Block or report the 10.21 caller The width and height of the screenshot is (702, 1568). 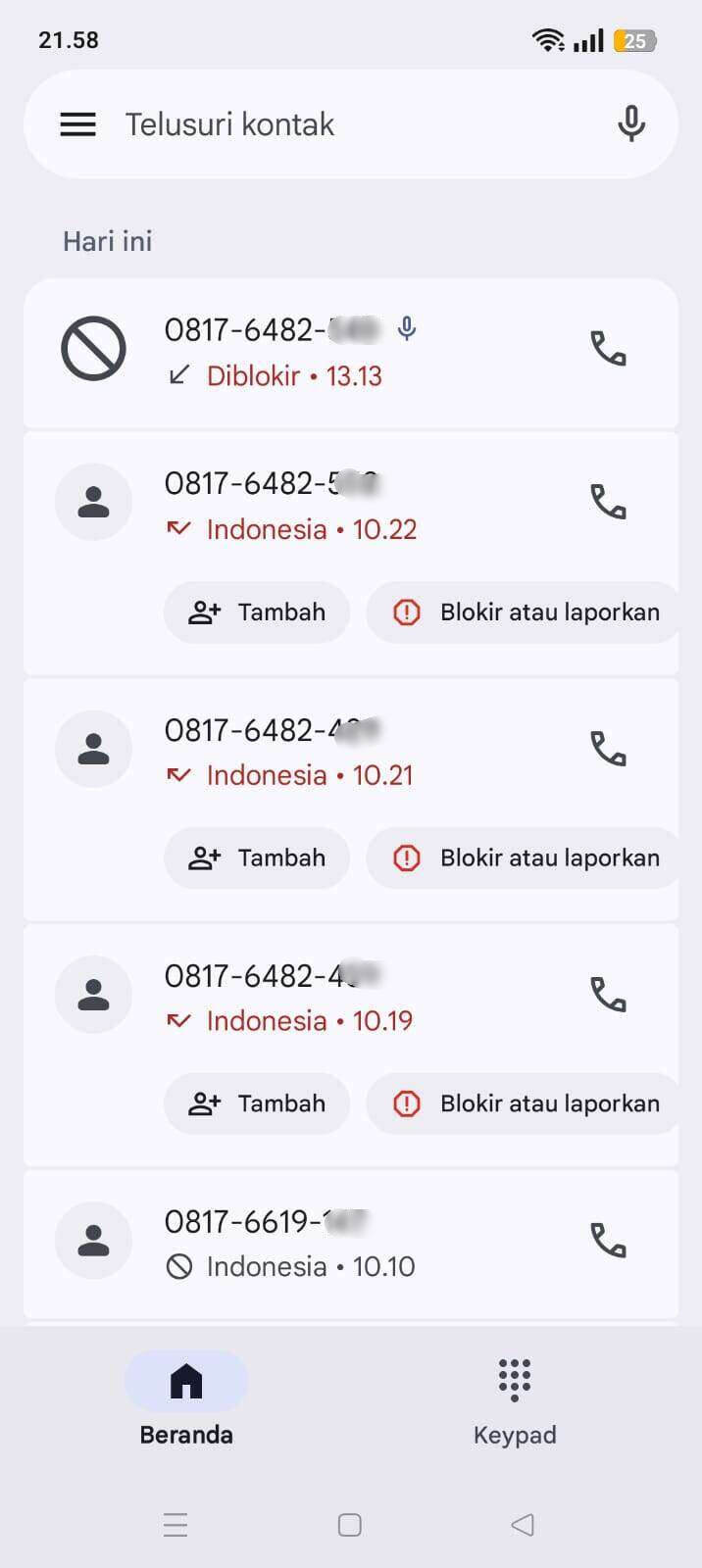525,858
